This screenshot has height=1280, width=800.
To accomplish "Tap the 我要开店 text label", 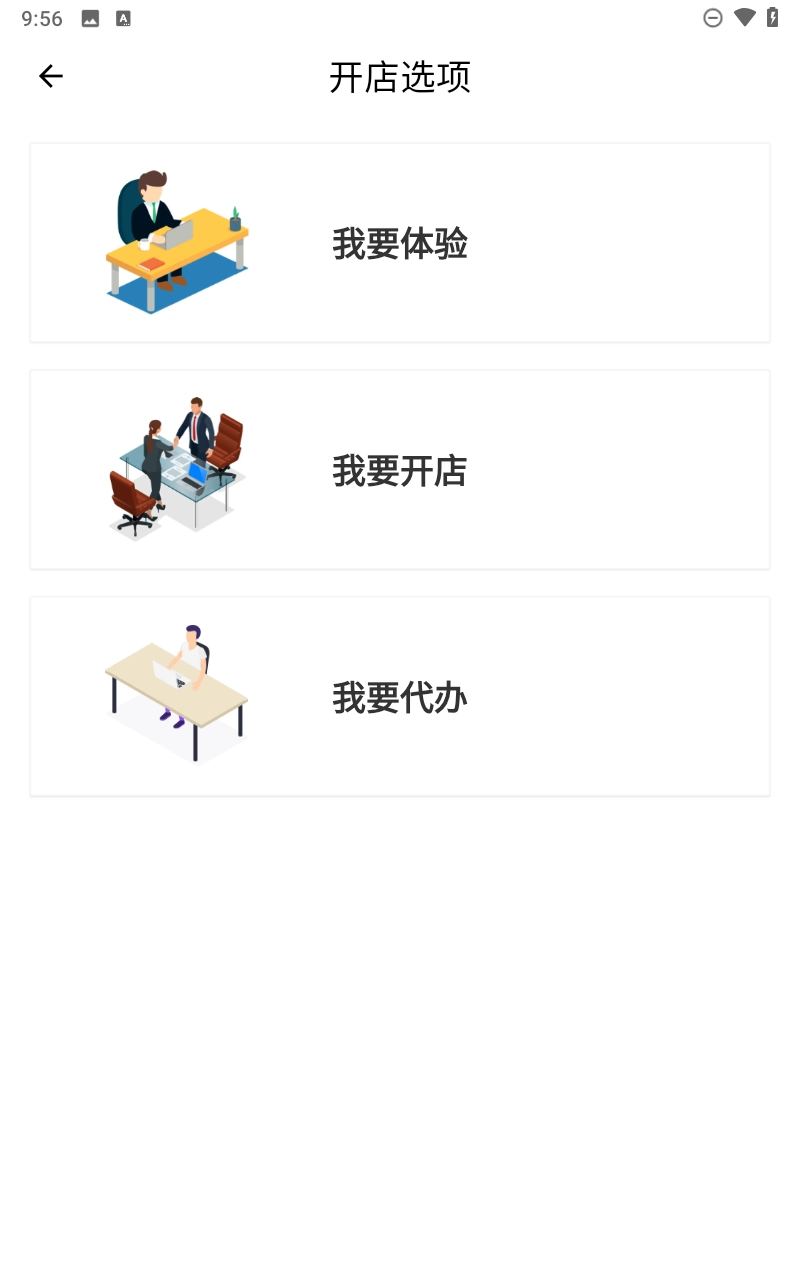I will [400, 471].
